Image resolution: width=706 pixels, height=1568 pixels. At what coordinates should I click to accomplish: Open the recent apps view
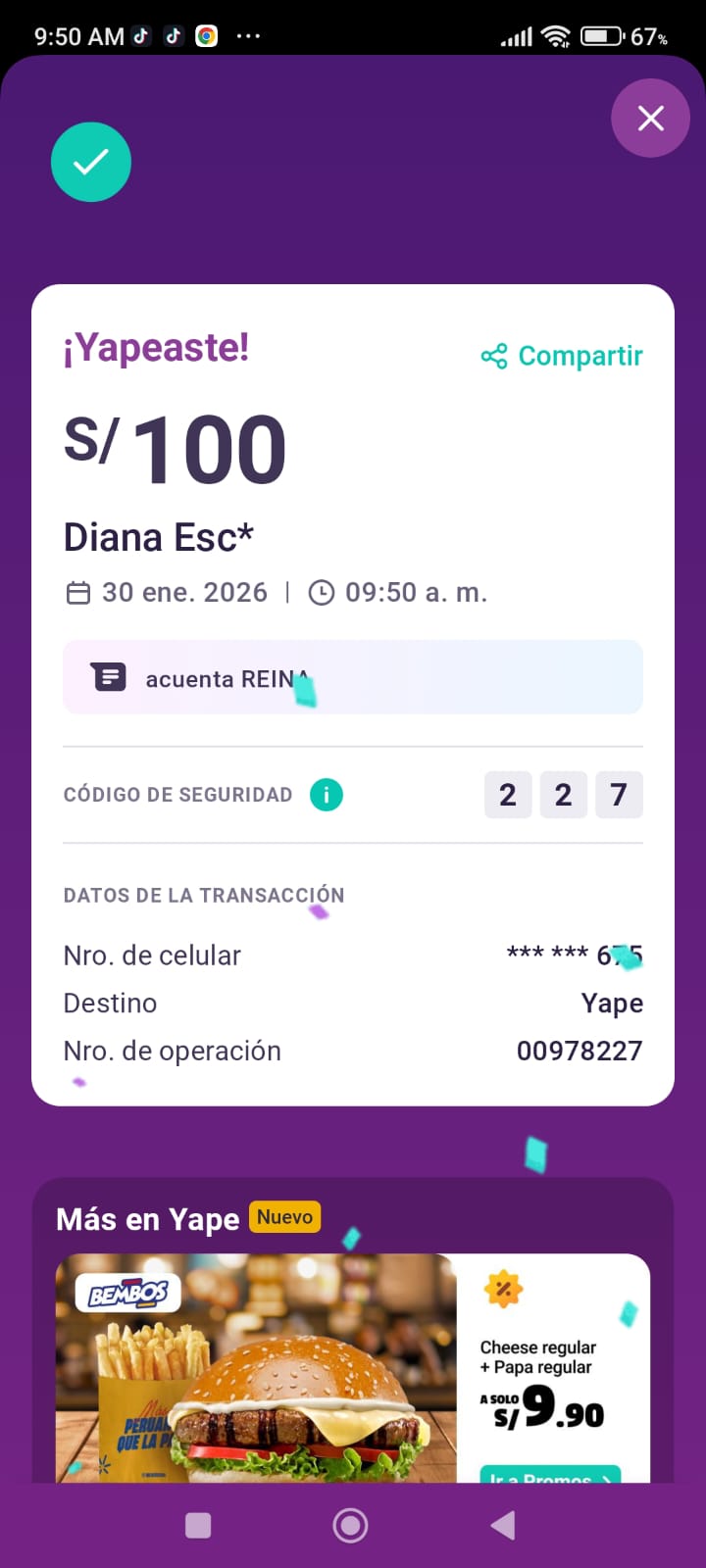(x=198, y=1525)
